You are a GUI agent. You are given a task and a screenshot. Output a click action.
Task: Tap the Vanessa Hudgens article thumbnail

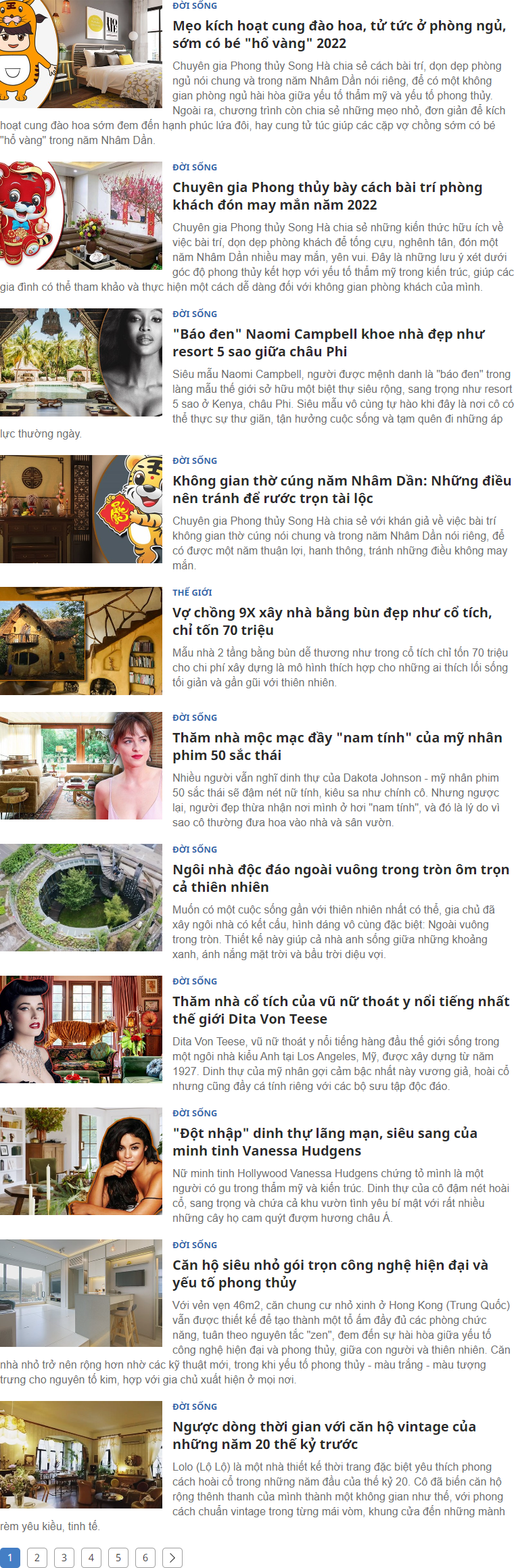click(x=81, y=1162)
